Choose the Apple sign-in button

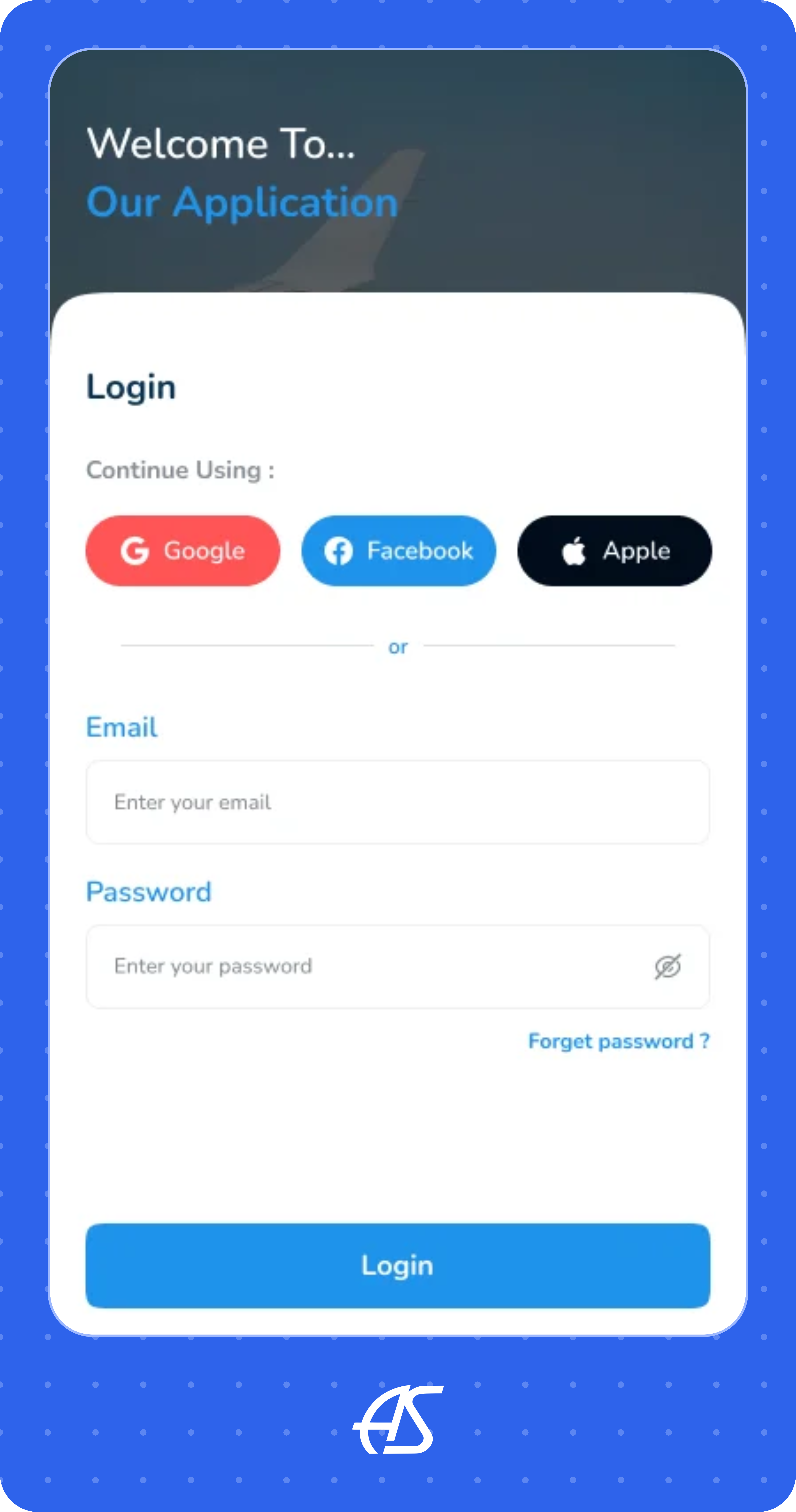(614, 550)
